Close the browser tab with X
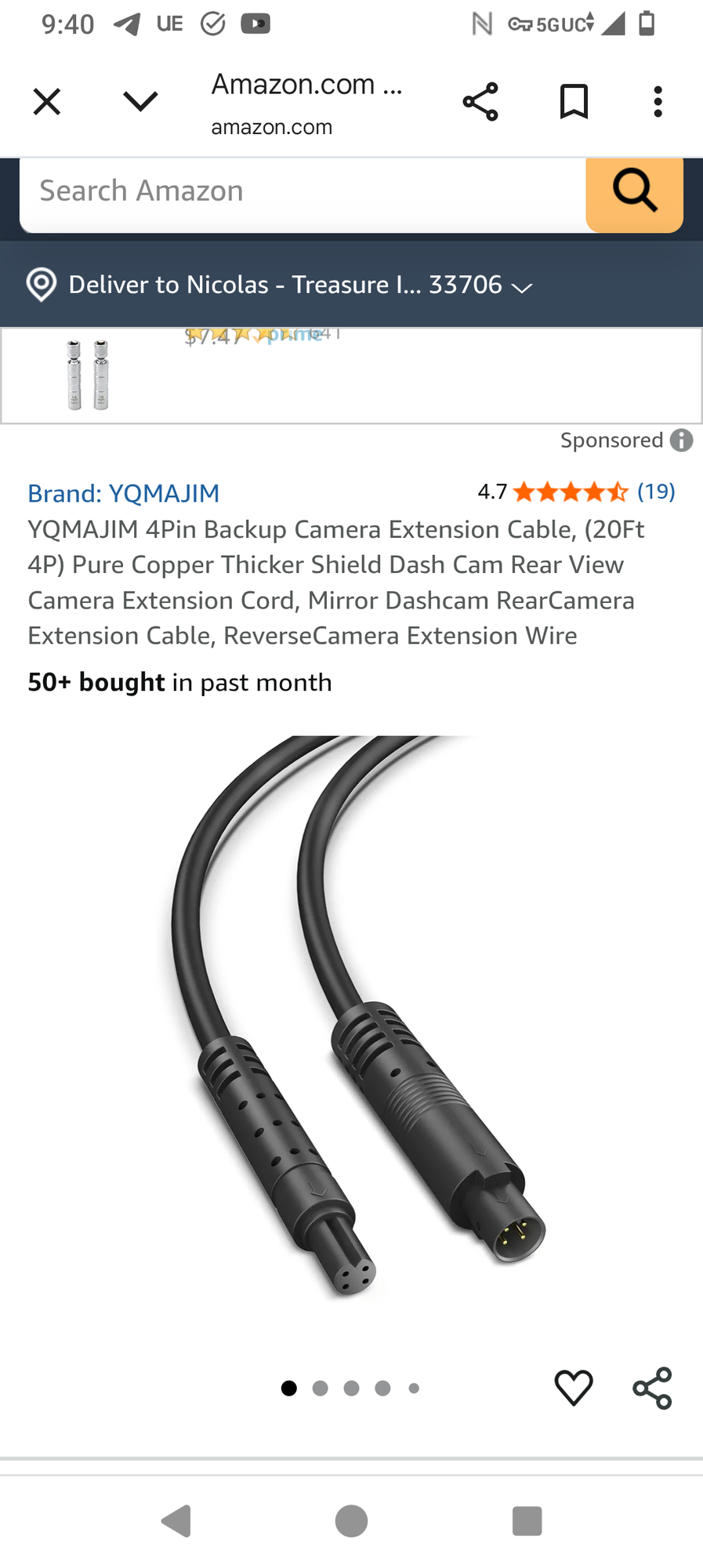 coord(47,102)
